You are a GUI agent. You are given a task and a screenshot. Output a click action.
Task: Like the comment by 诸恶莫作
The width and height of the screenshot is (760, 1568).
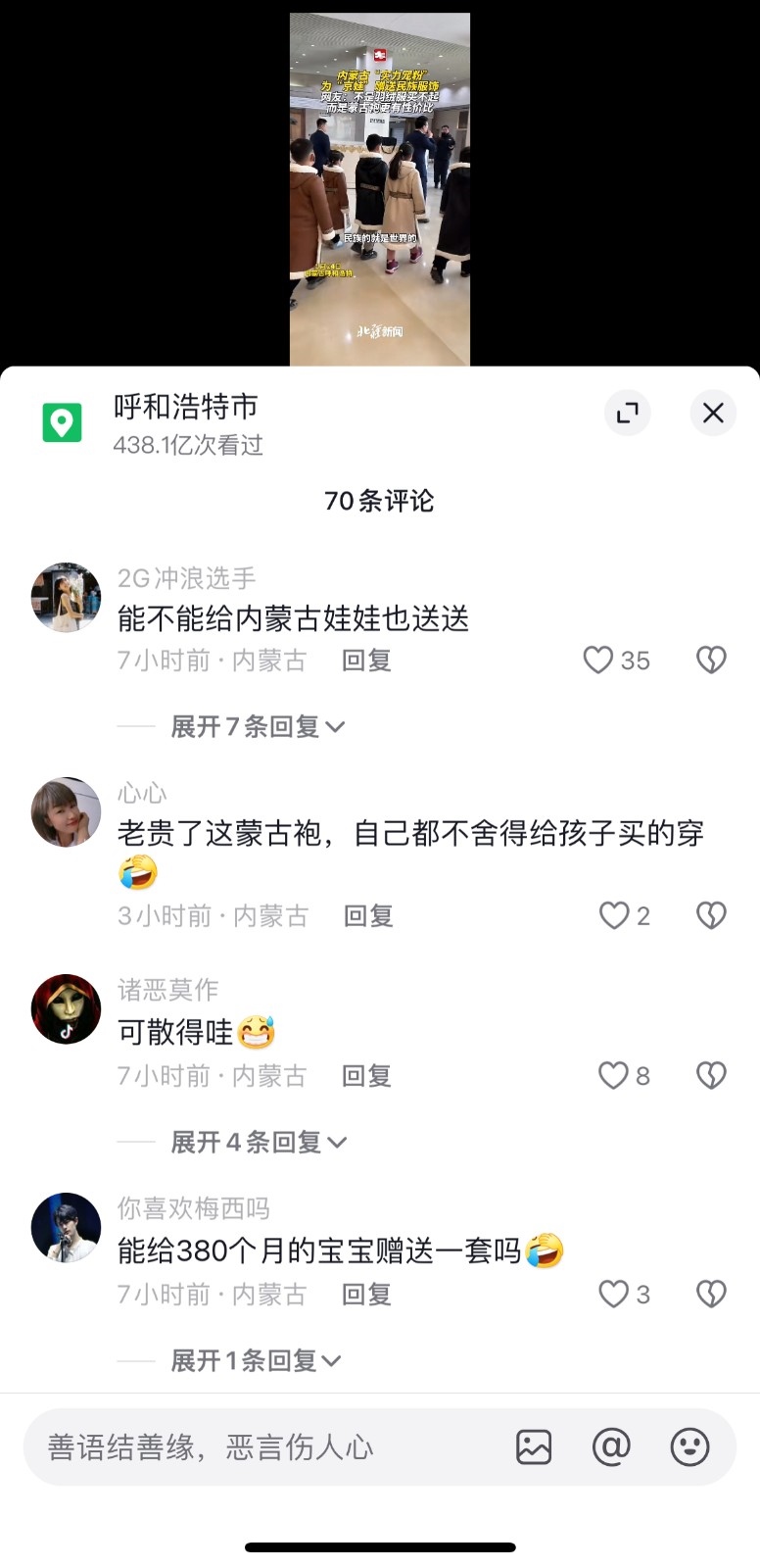[x=614, y=1076]
